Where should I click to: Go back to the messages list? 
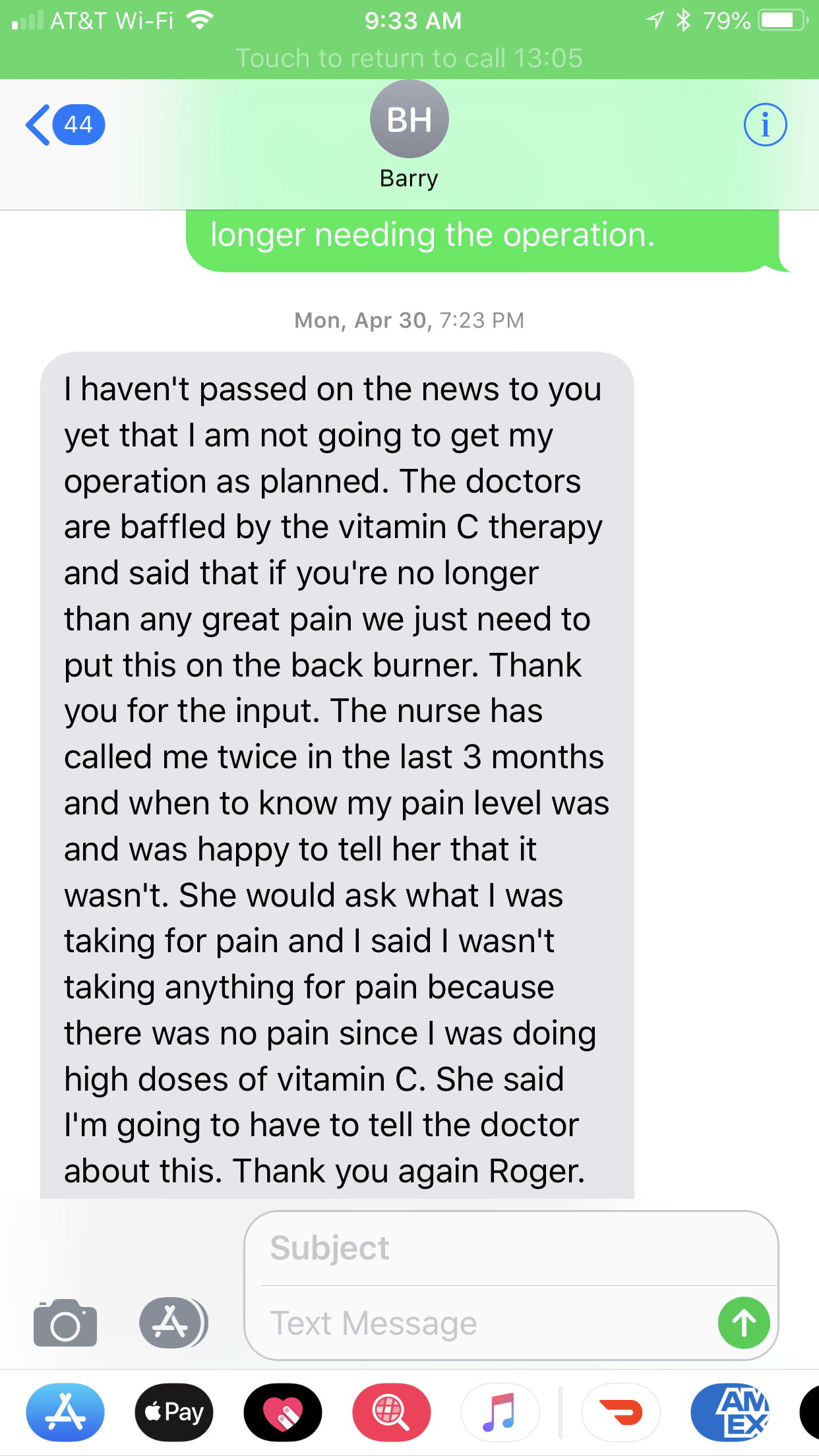tap(65, 125)
